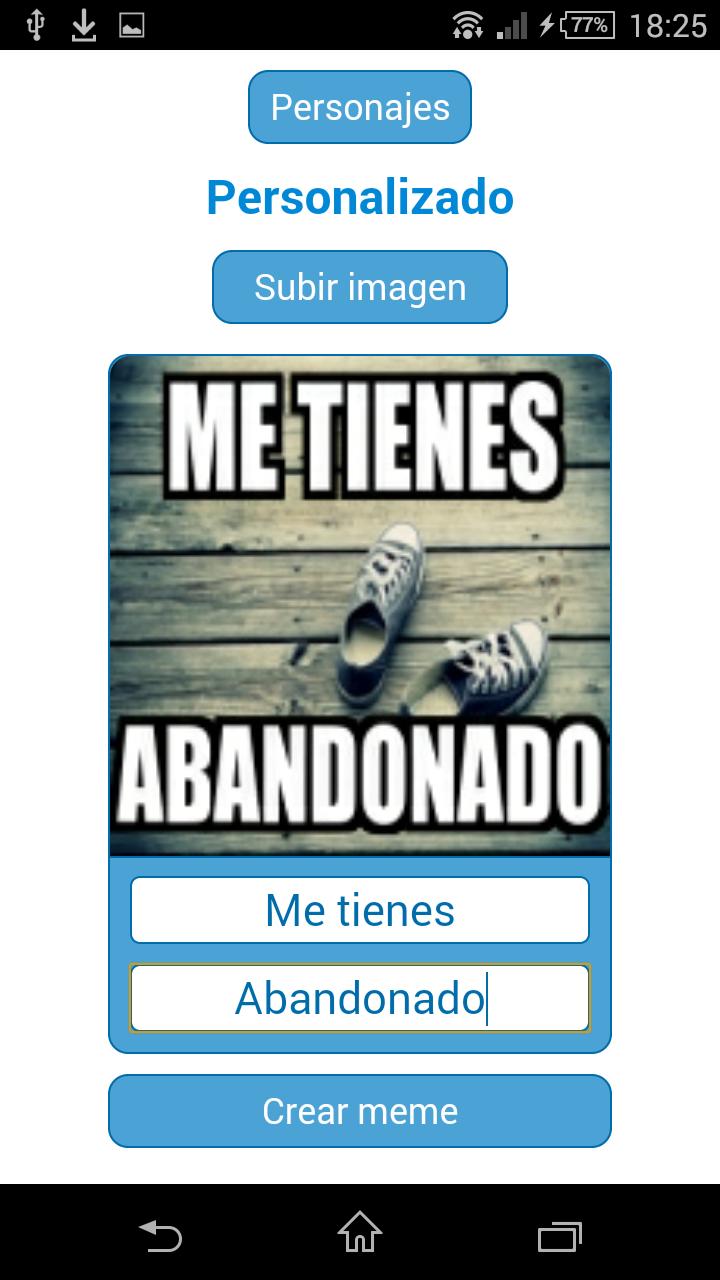
Task: Open the Personajes screen
Action: 360,107
